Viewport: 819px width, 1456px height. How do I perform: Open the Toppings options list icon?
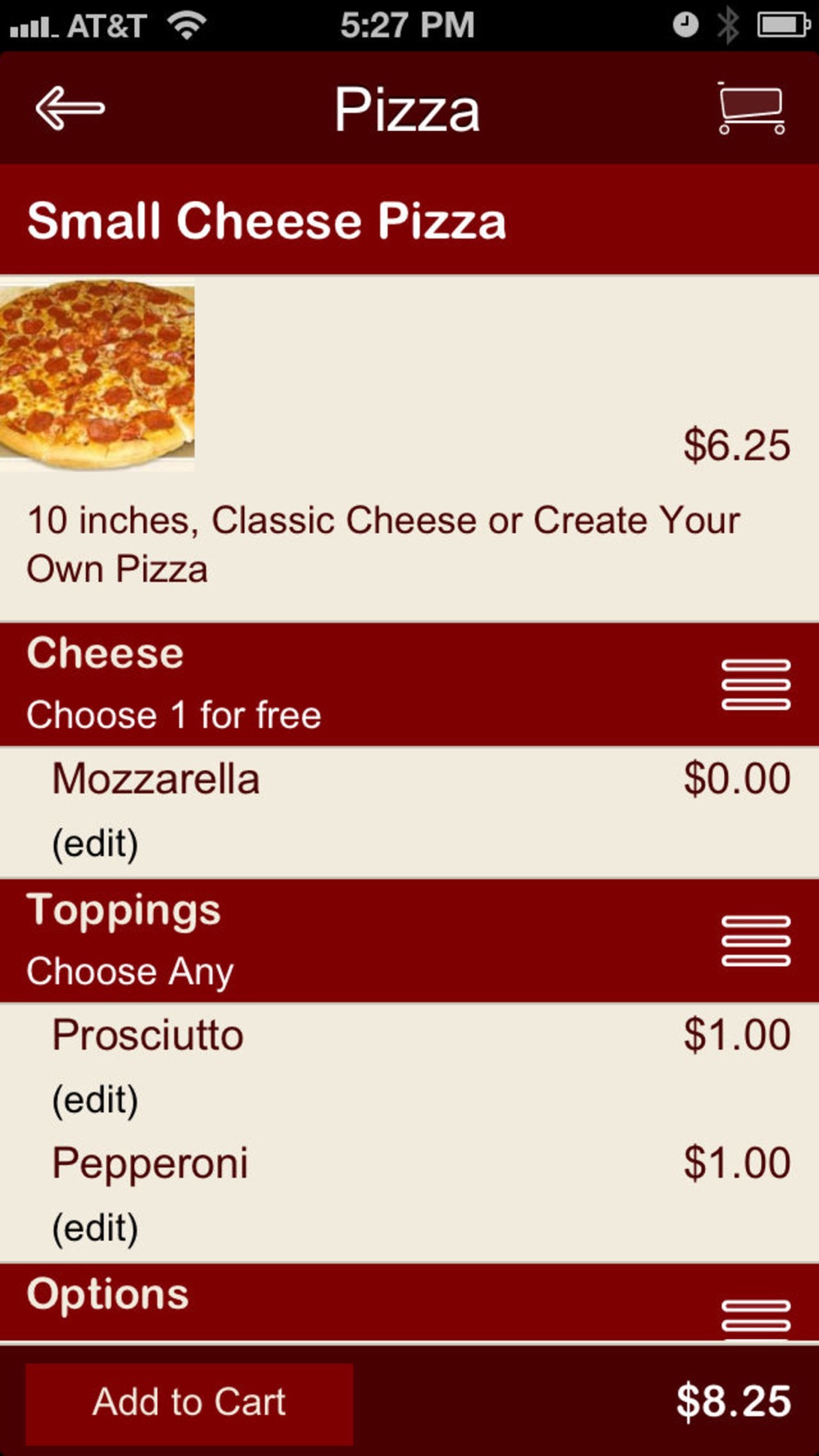click(755, 941)
